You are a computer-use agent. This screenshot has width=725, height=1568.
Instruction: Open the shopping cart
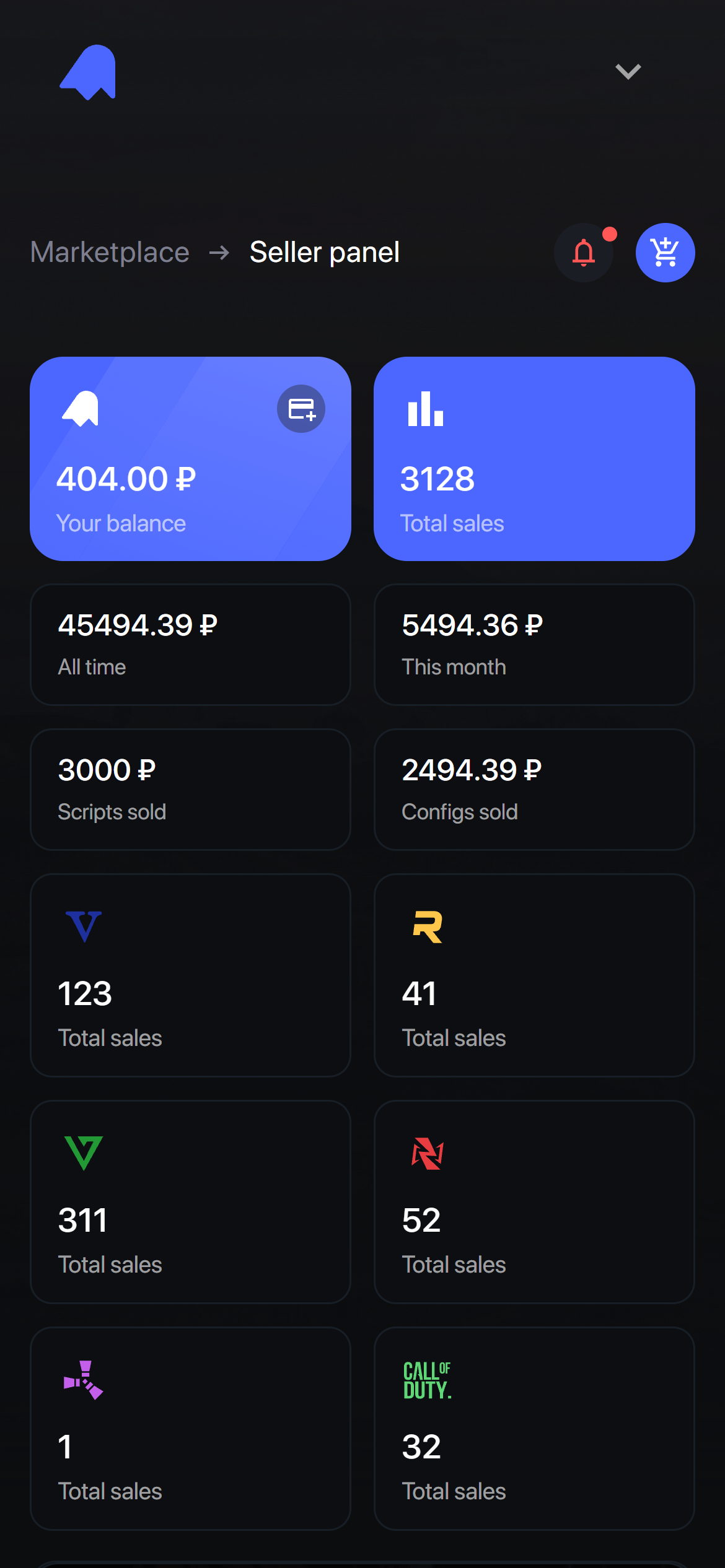coord(665,252)
